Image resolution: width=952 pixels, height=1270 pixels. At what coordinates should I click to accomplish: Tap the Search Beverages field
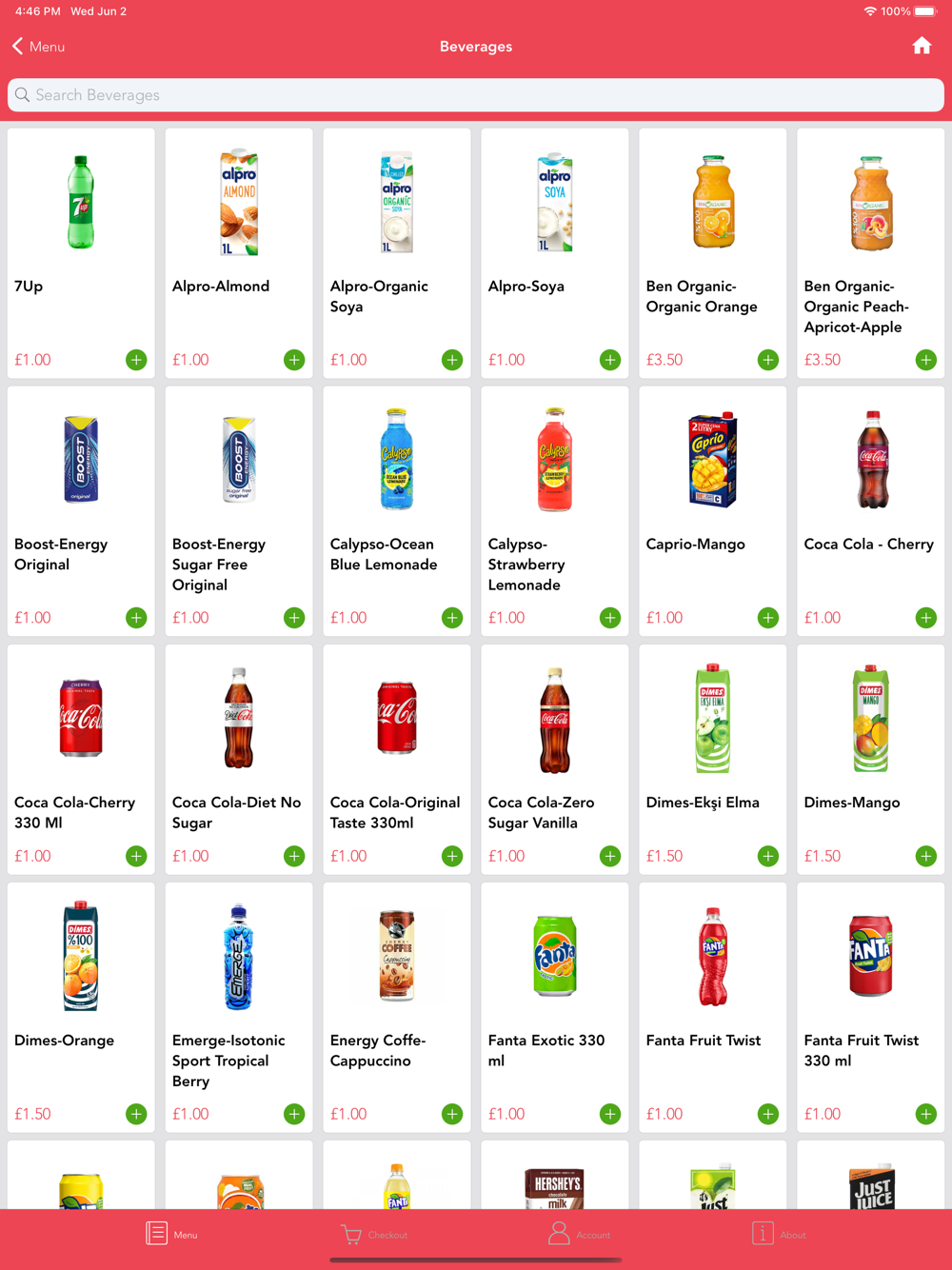click(476, 95)
